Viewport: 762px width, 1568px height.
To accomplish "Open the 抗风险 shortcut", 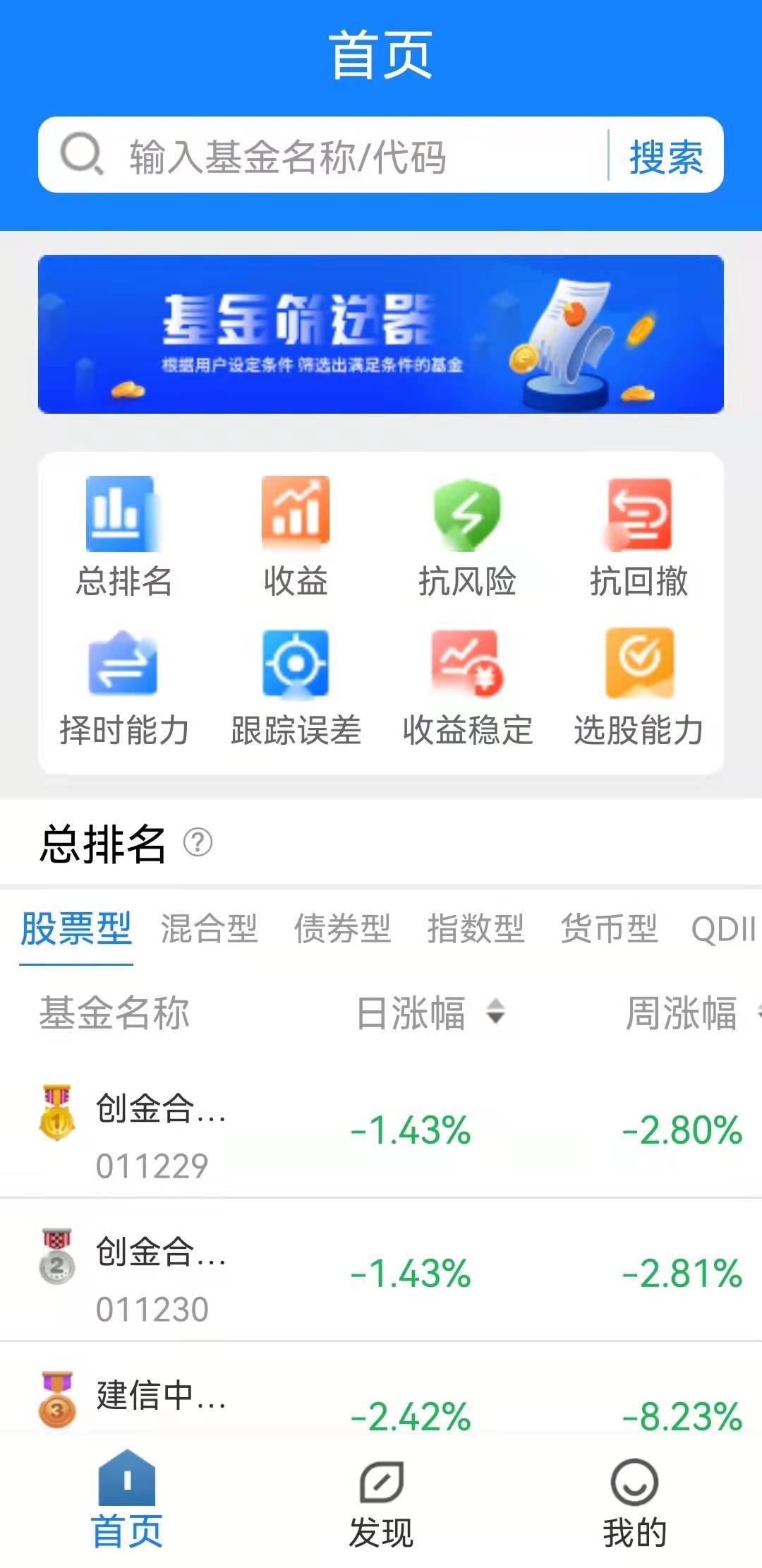I will tap(467, 537).
